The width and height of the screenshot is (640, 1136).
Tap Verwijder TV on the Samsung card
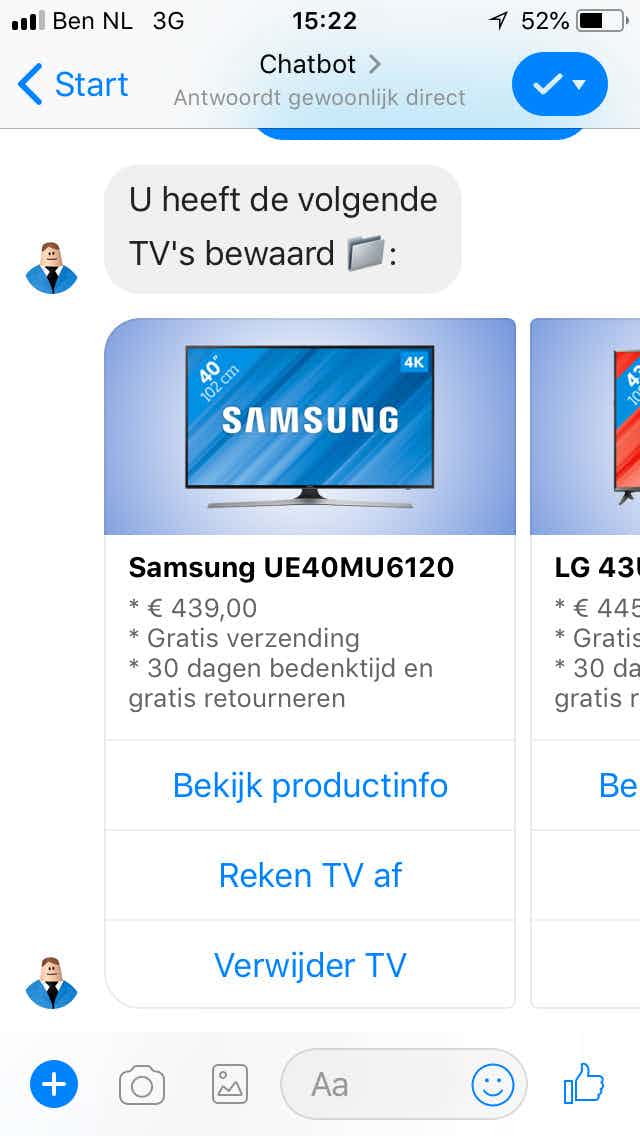[x=310, y=965]
